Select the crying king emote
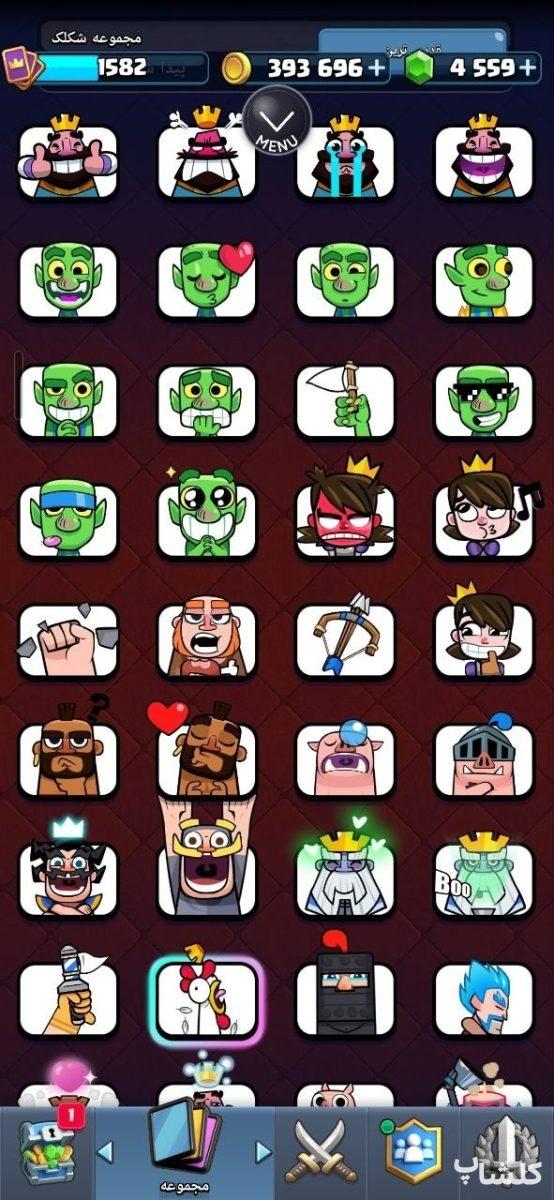Screen dimensions: 554x1200 pos(345,157)
